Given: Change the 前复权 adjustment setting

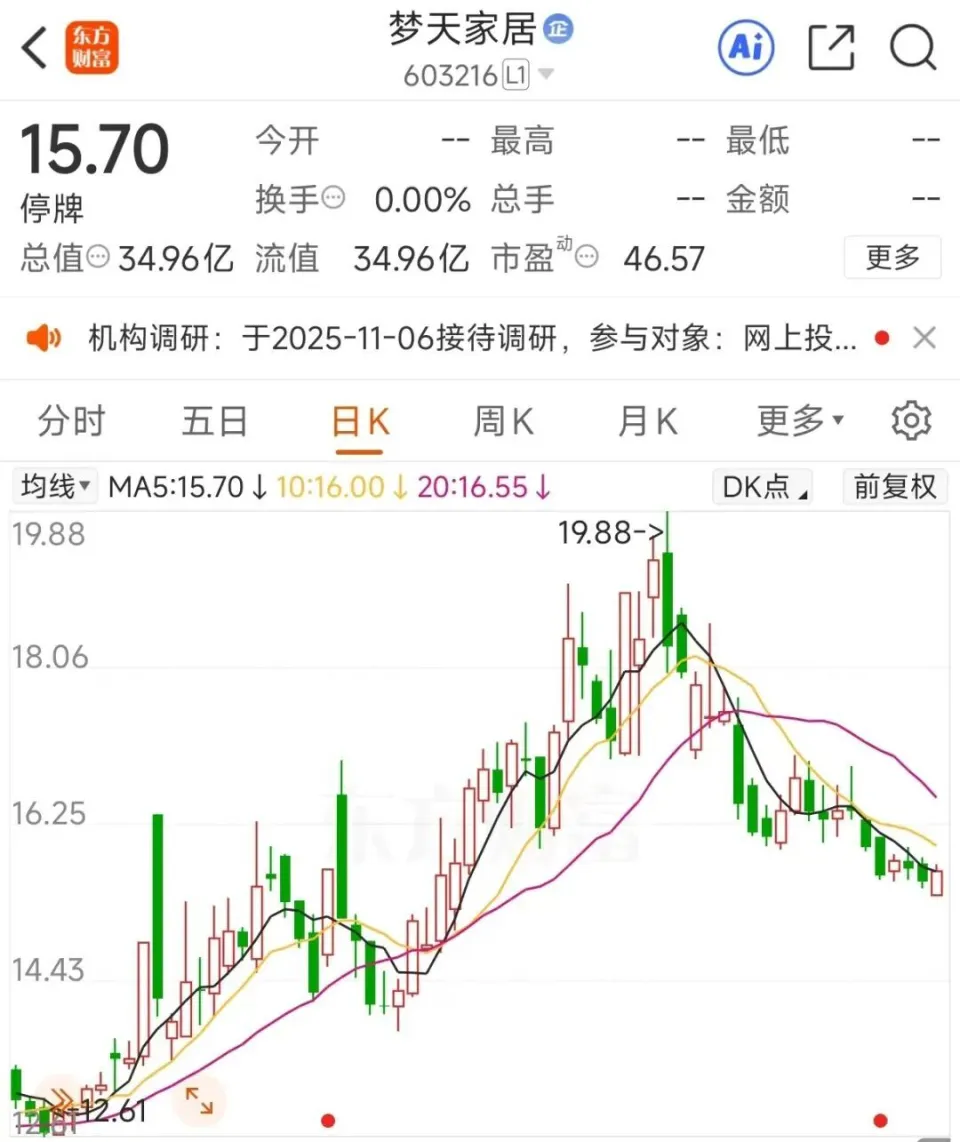Looking at the screenshot, I should [895, 487].
